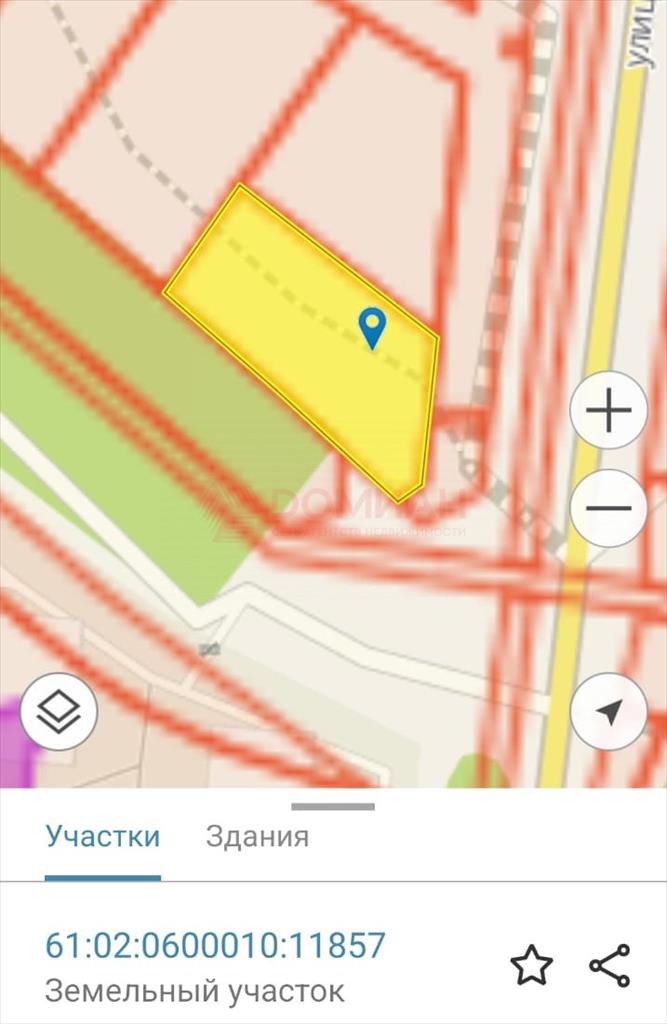Viewport: 667px width, 1024px height.
Task: Zoom out of the map
Action: point(608,508)
